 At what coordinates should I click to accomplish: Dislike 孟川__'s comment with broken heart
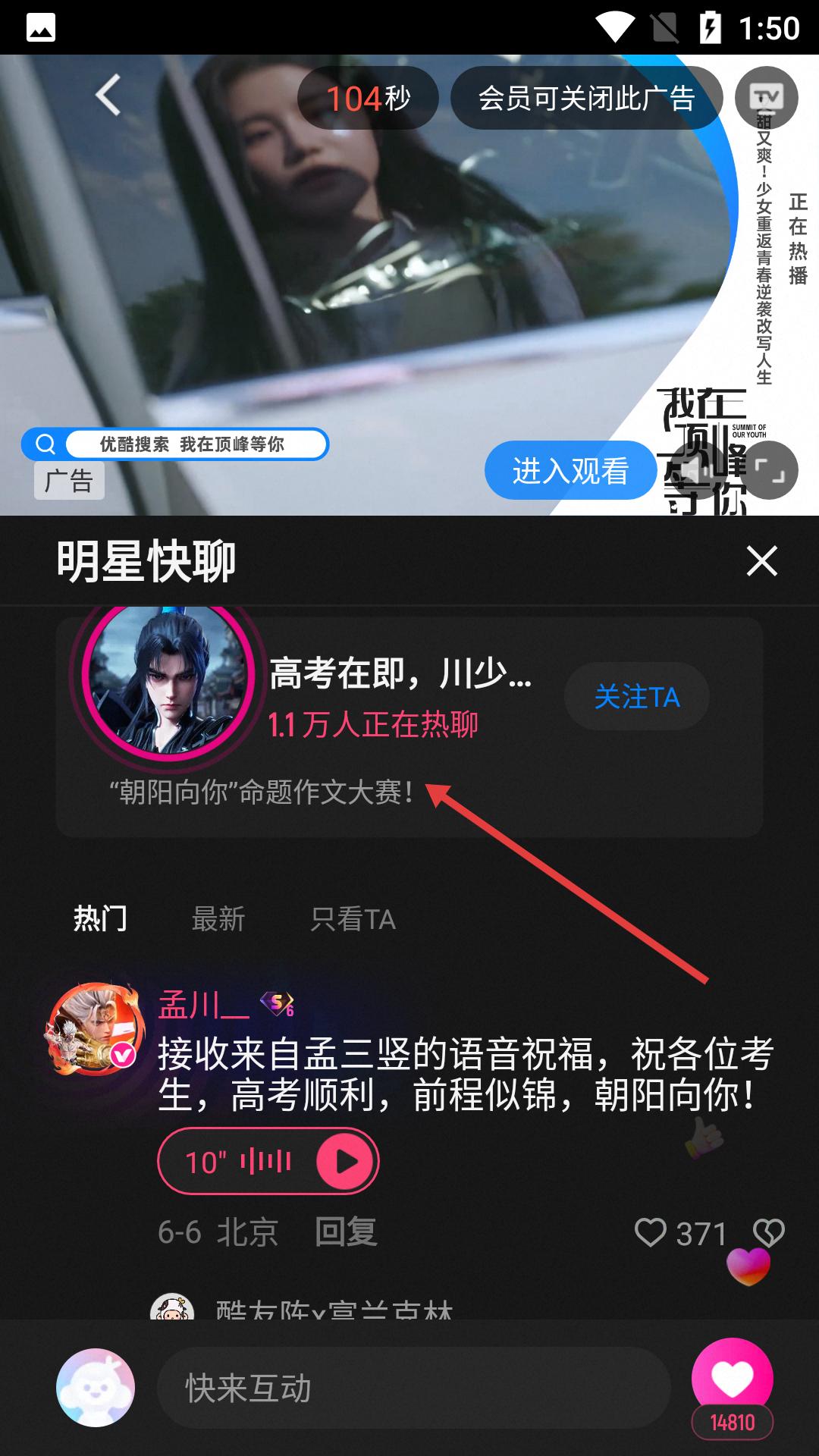(x=769, y=1232)
